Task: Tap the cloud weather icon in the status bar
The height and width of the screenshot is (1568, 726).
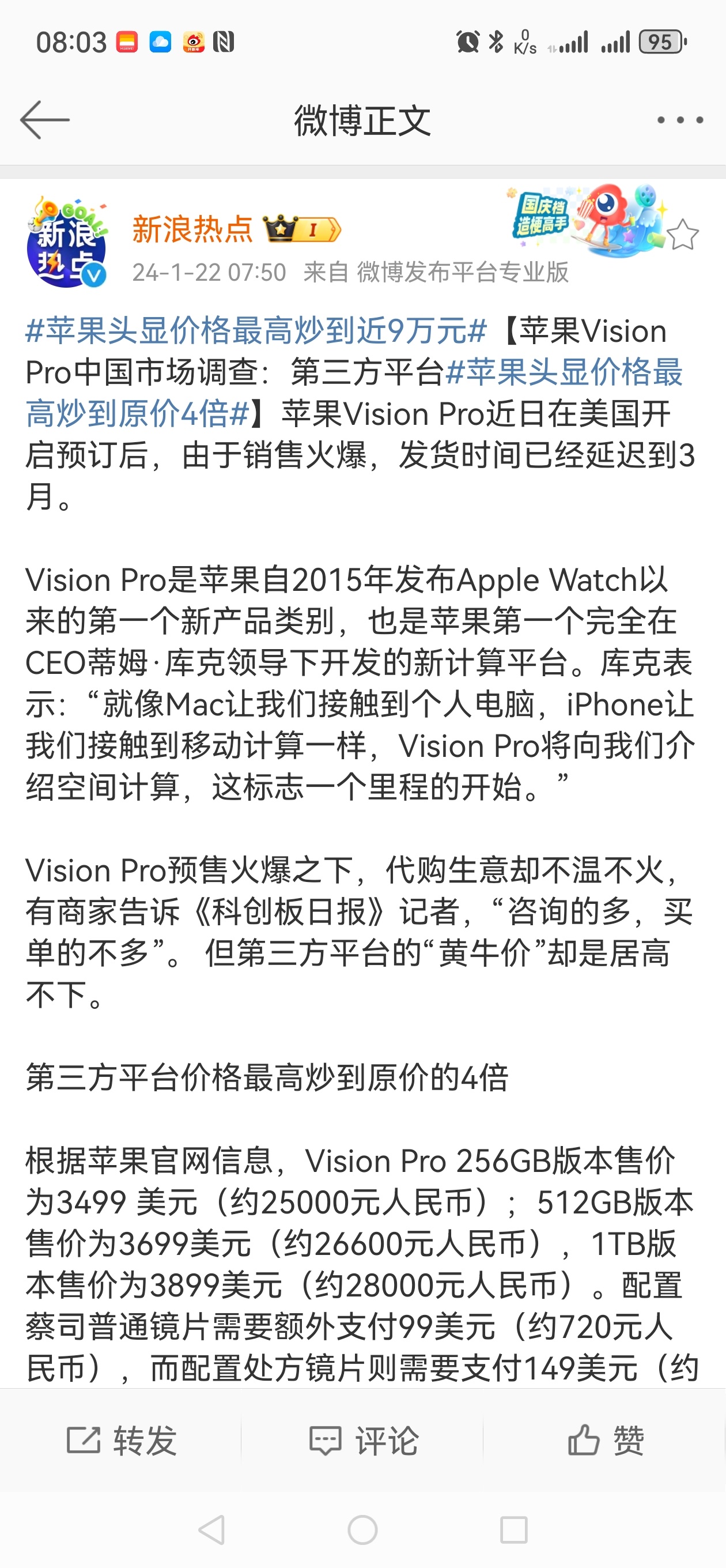Action: coord(161,43)
